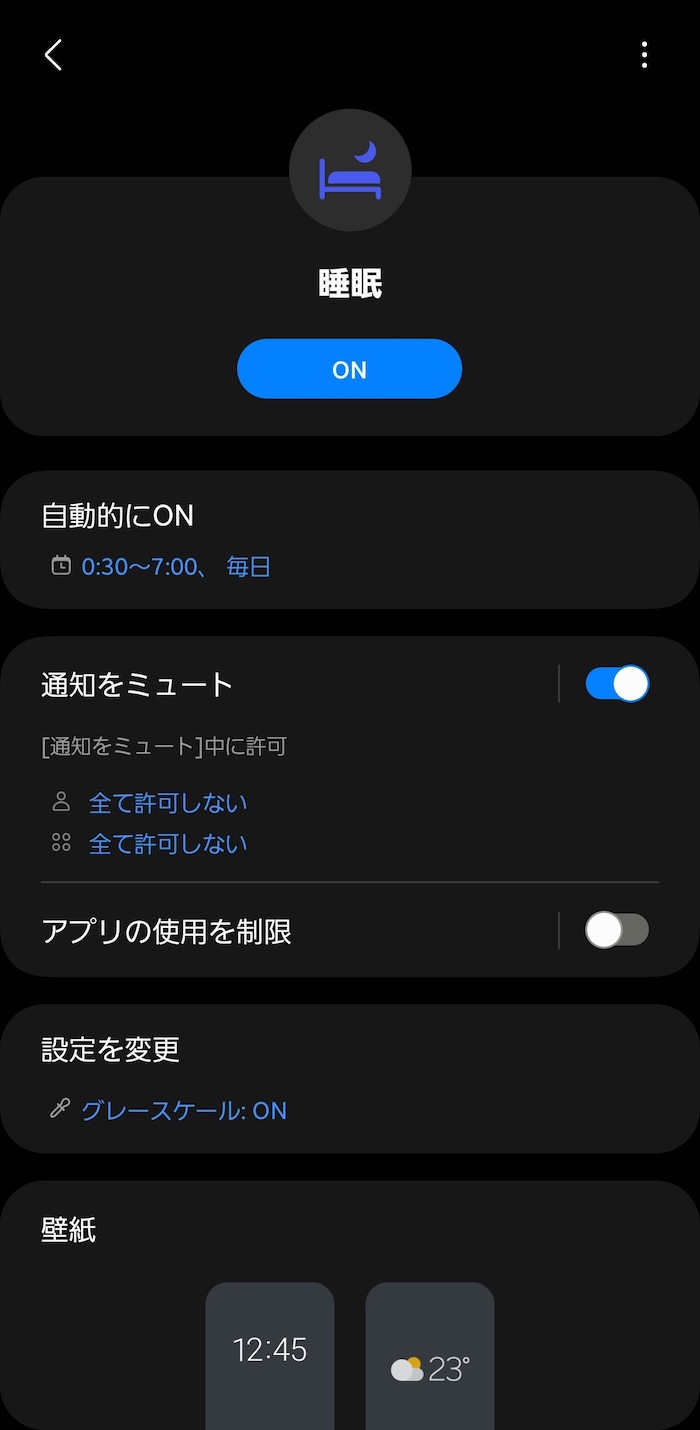Screen dimensions: 700x1430
Task: Open the 0:30～7:00、毎日 schedule
Action: pyautogui.click(x=176, y=567)
